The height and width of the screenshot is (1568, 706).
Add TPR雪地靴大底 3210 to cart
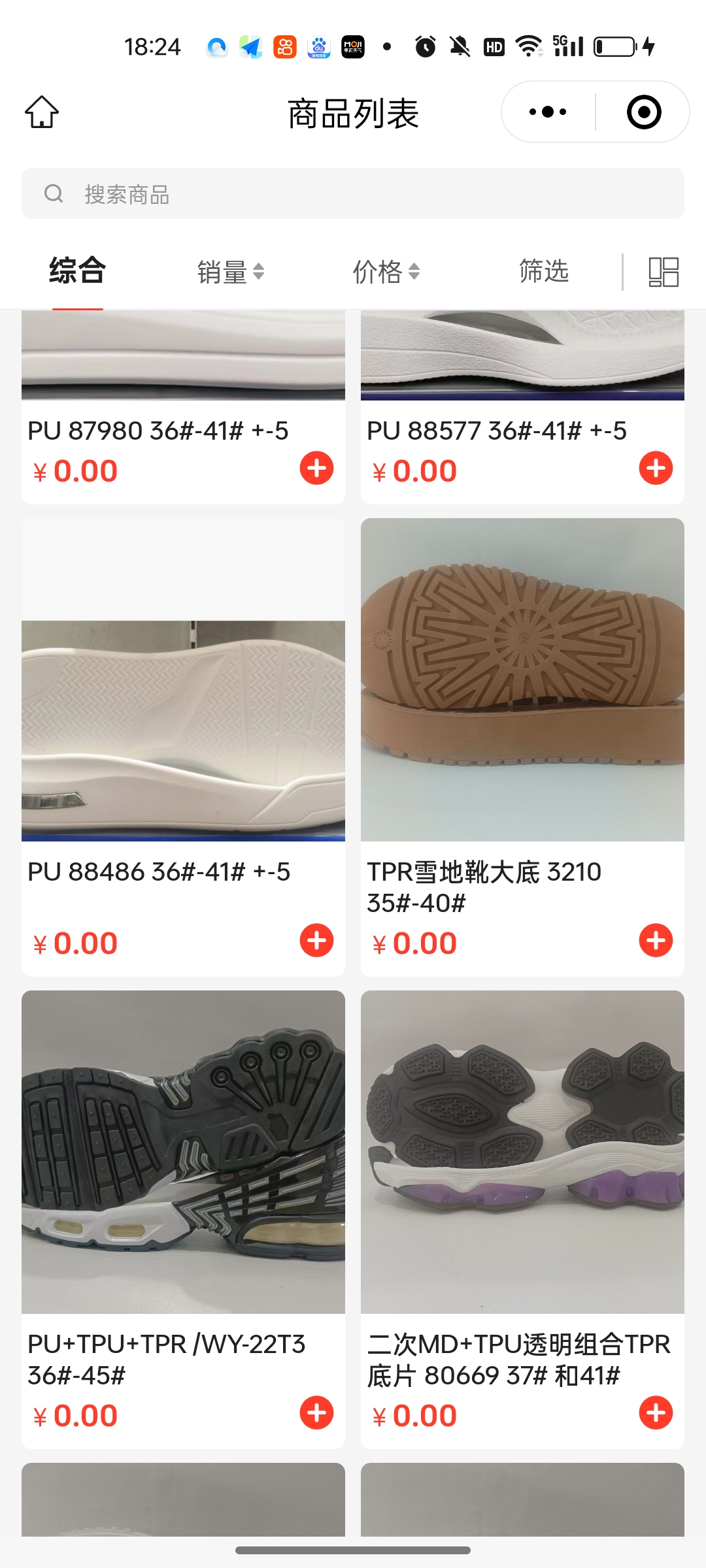(x=656, y=940)
